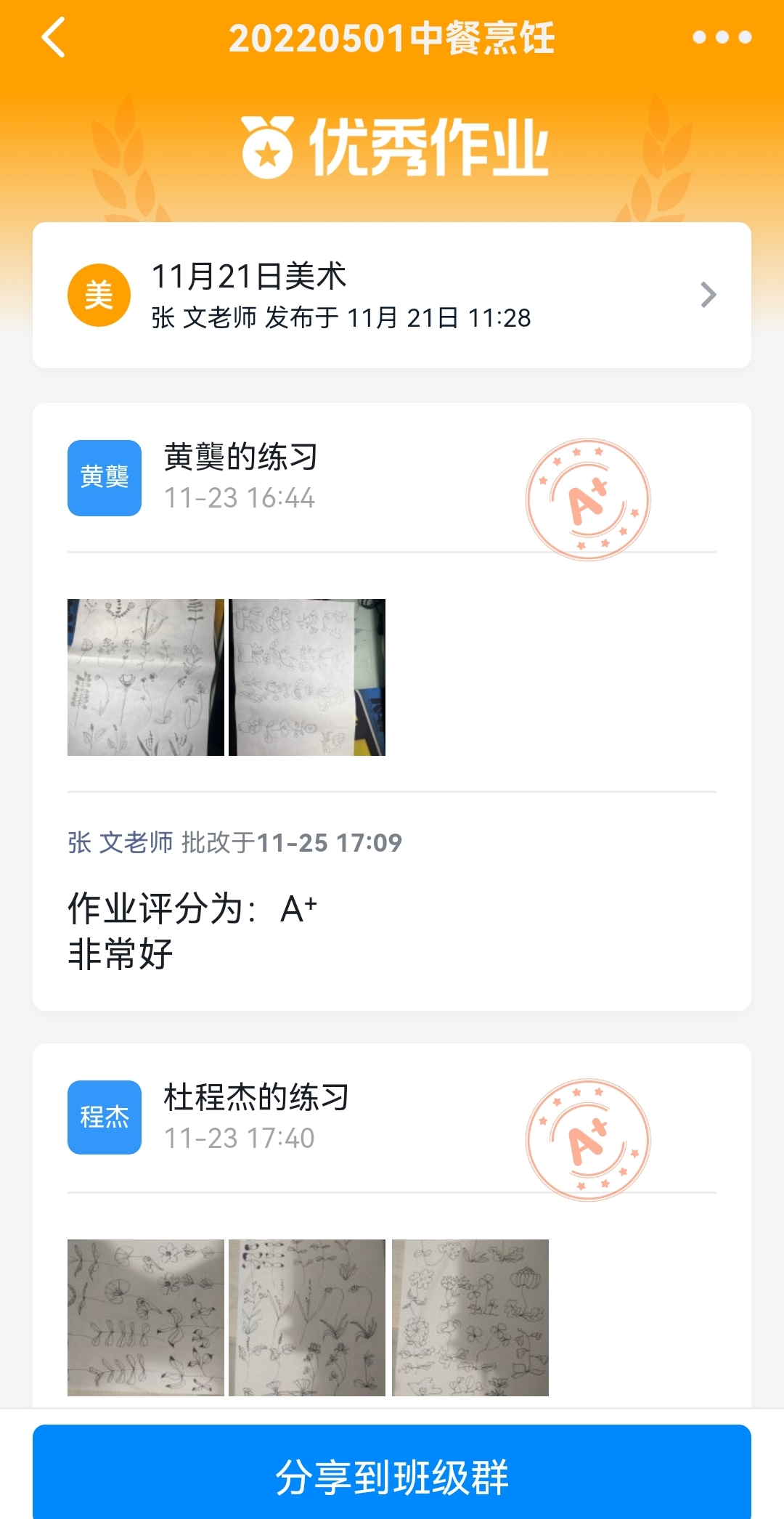Open the three-dot overflow menu
The image size is (784, 1519).
click(x=722, y=38)
